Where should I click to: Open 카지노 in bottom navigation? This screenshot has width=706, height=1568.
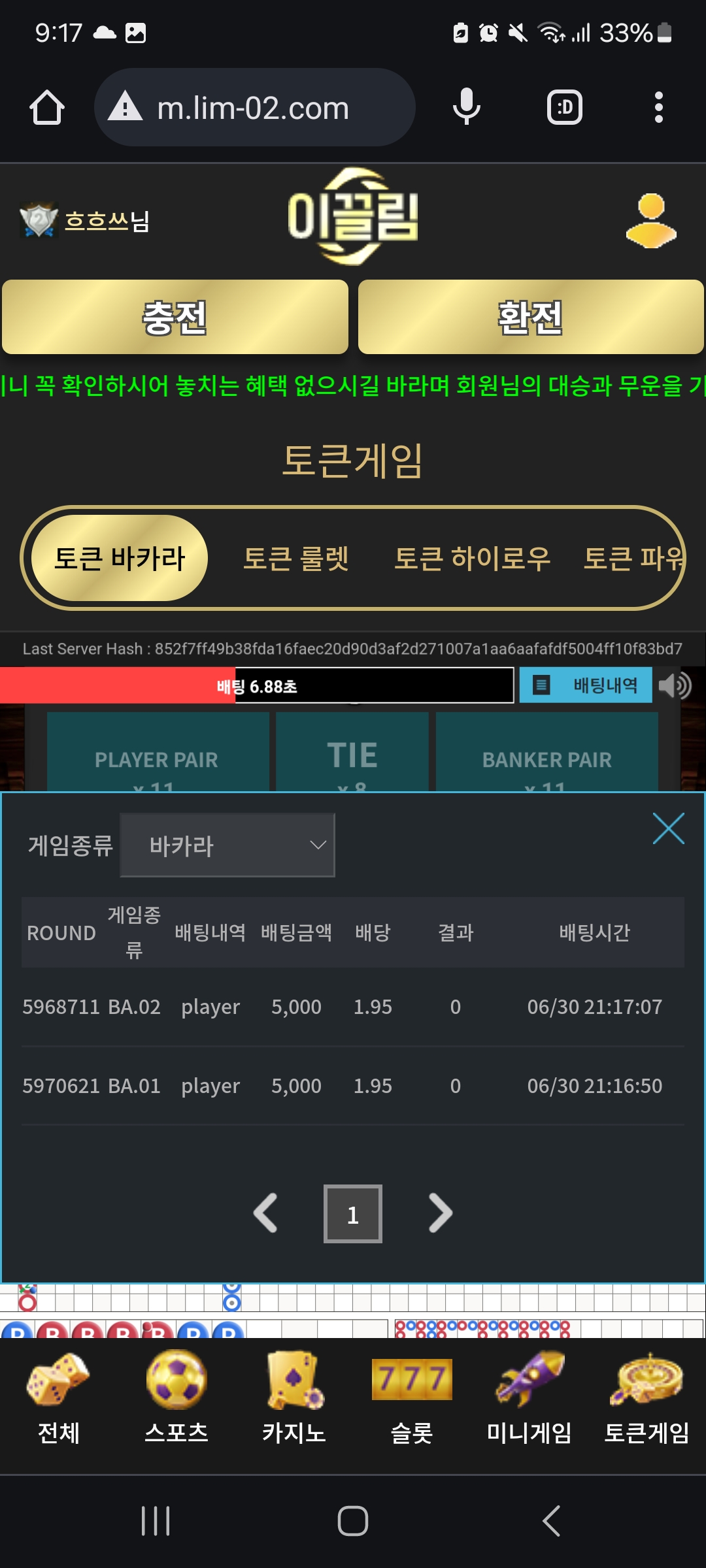294,1398
